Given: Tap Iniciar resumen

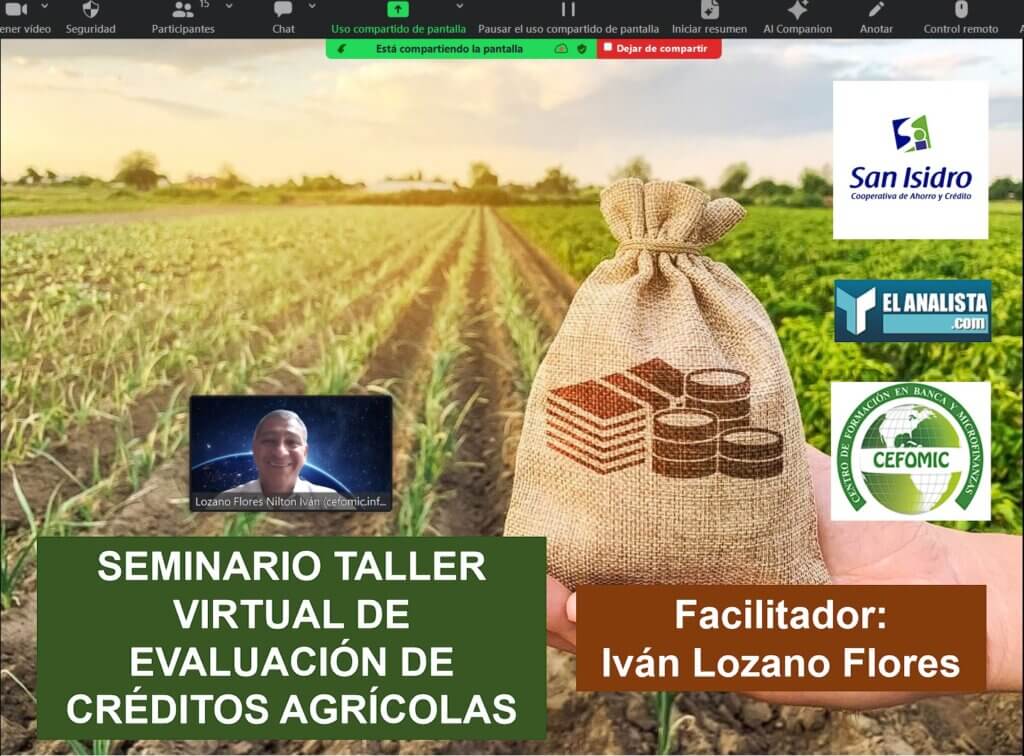Looking at the screenshot, I should click(x=709, y=17).
